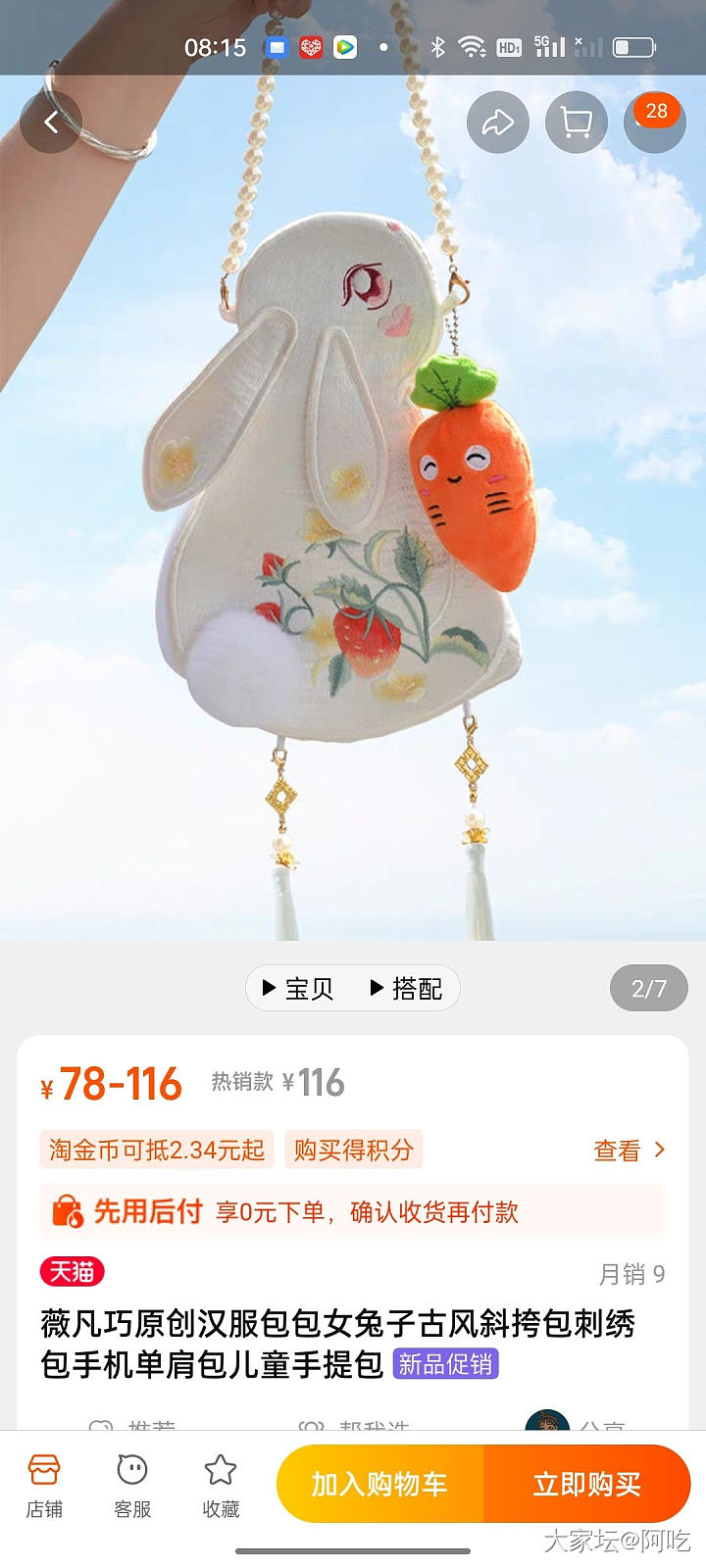Visit the 店铺 store page
The height and width of the screenshot is (1568, 706).
click(44, 1486)
